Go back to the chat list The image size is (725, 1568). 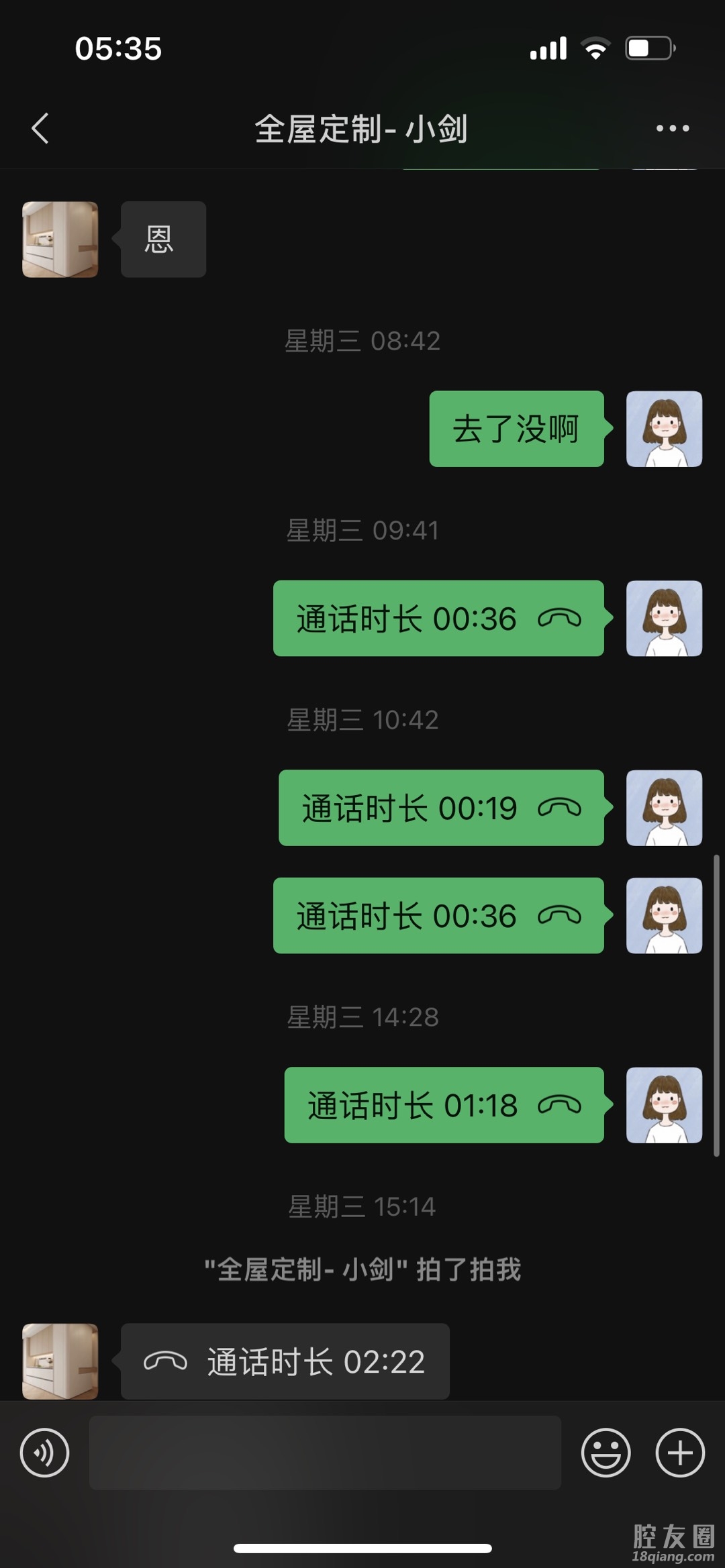click(x=40, y=128)
